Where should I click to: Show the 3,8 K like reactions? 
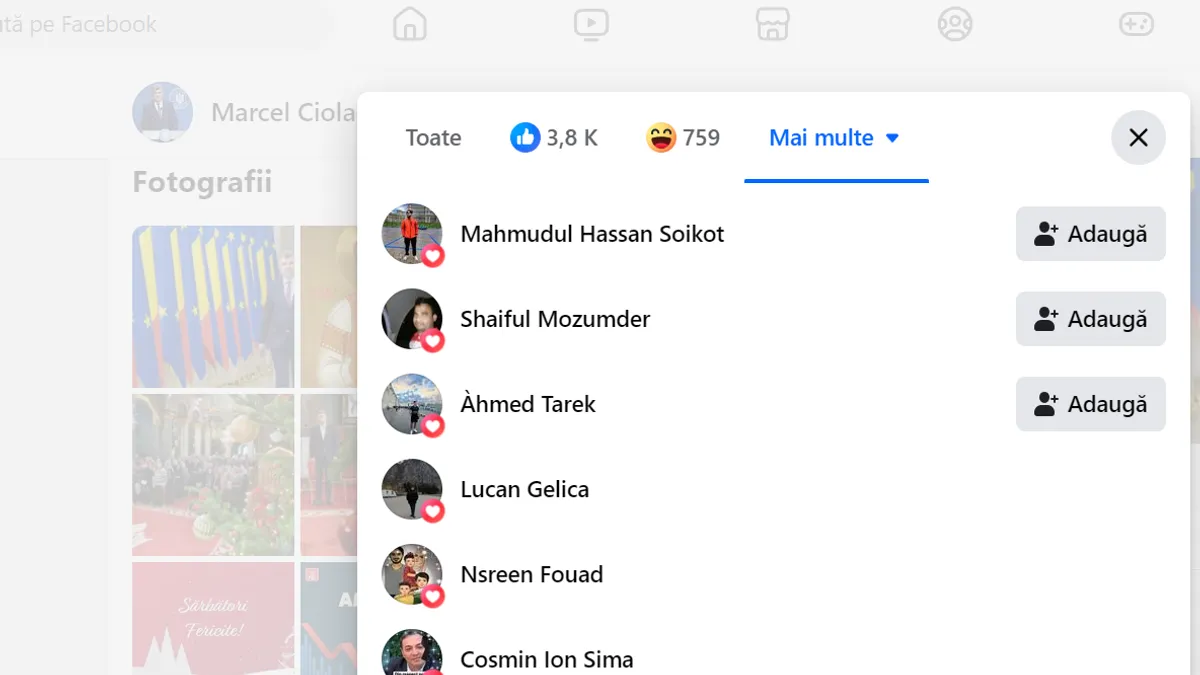(x=554, y=138)
